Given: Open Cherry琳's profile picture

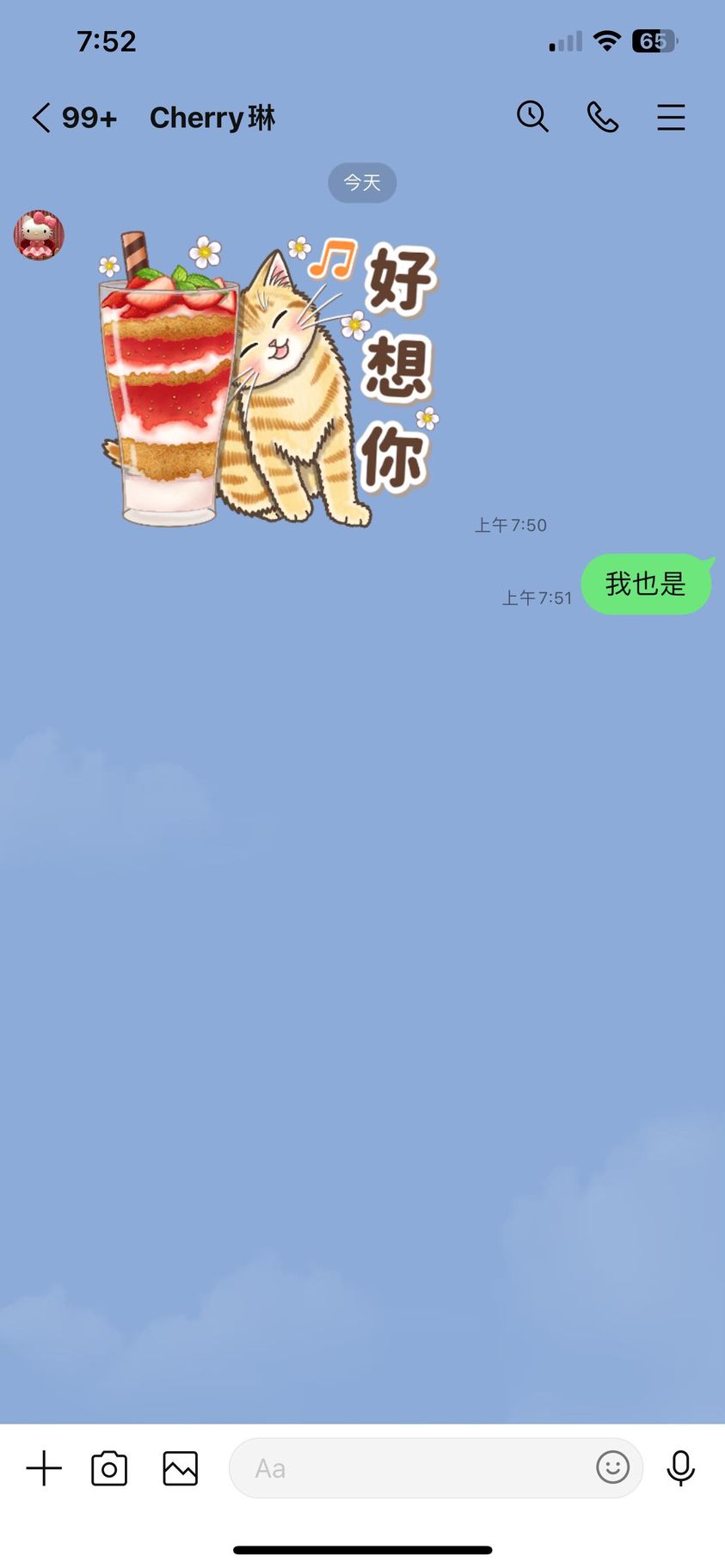Looking at the screenshot, I should tap(39, 235).
